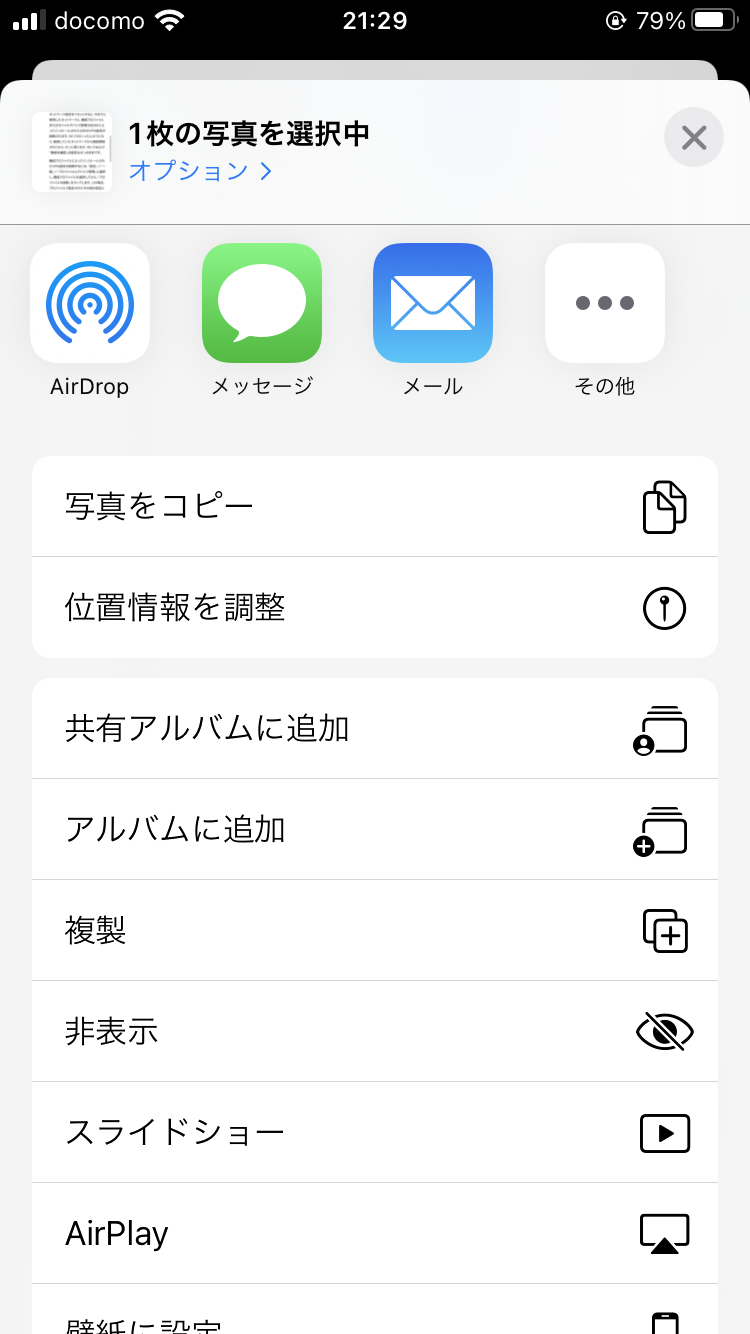Select 写真をコピー

pyautogui.click(x=375, y=506)
